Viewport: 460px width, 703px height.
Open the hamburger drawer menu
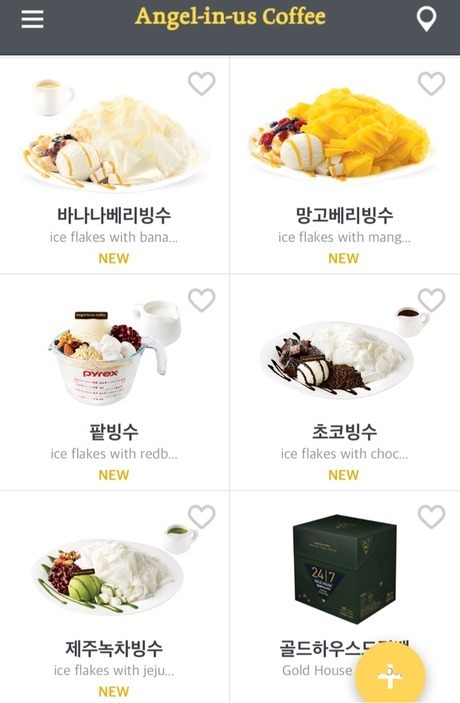pos(32,19)
